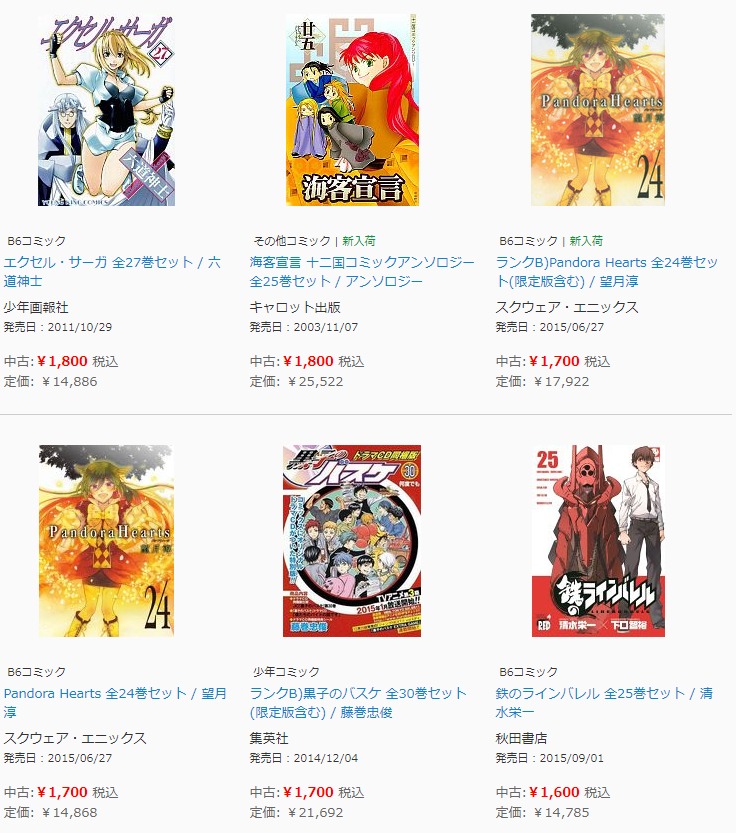Tap the 黒子のバスケ cover image
The image size is (736, 833).
[x=352, y=541]
